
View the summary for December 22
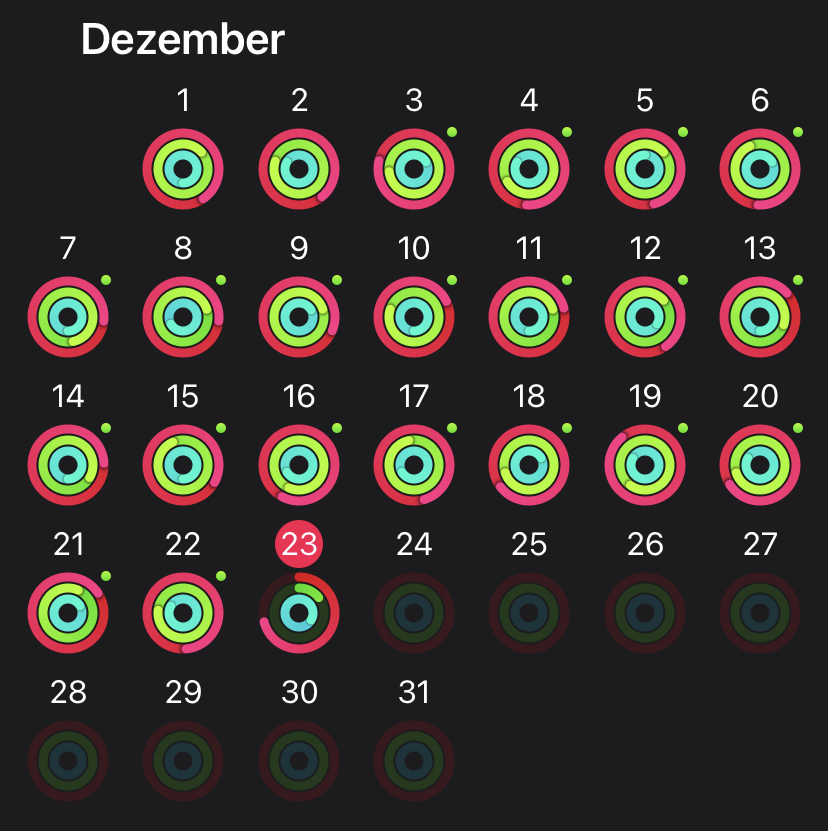[x=183, y=613]
